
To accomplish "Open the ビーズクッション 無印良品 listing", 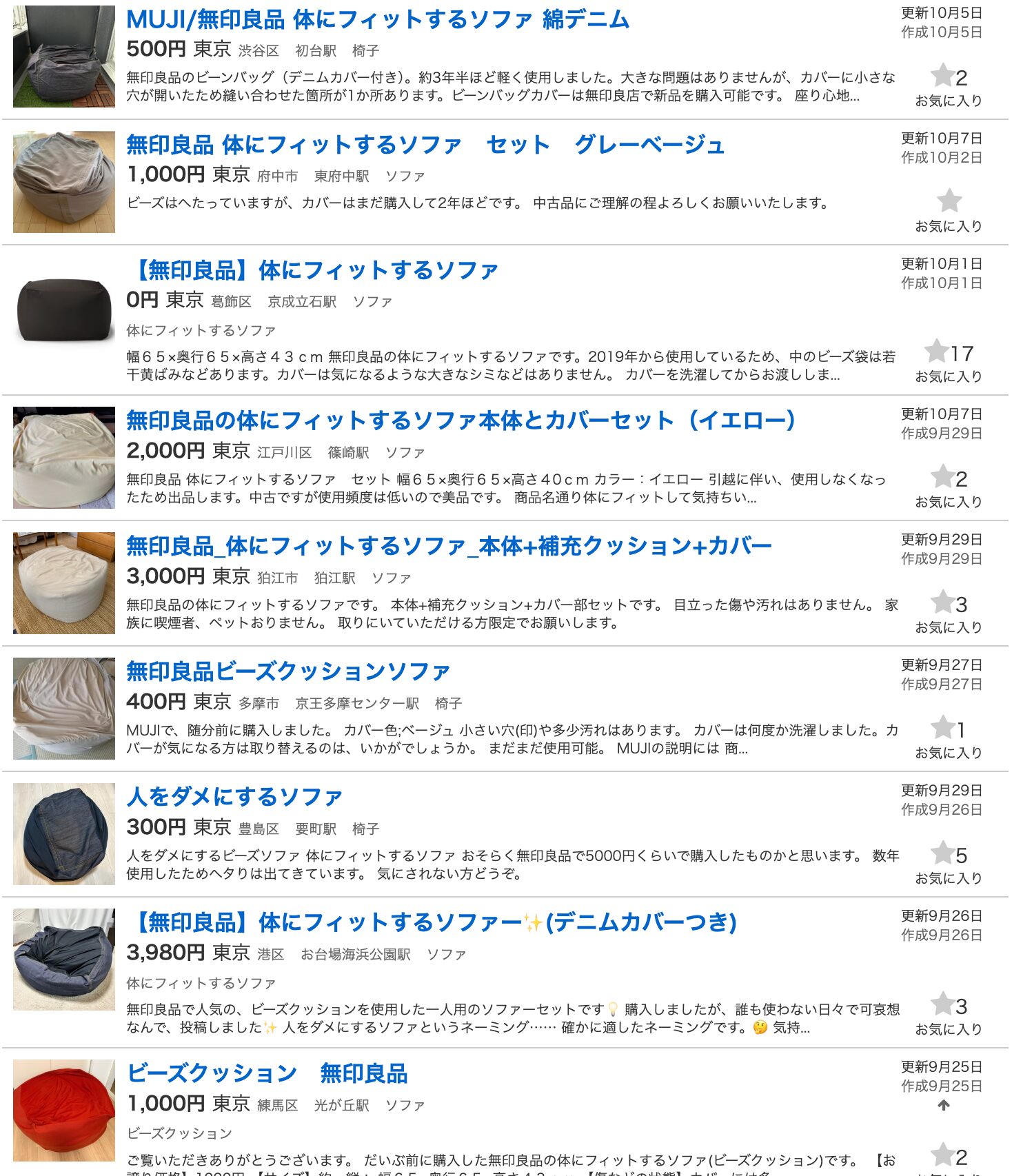I will pyautogui.click(x=267, y=1073).
